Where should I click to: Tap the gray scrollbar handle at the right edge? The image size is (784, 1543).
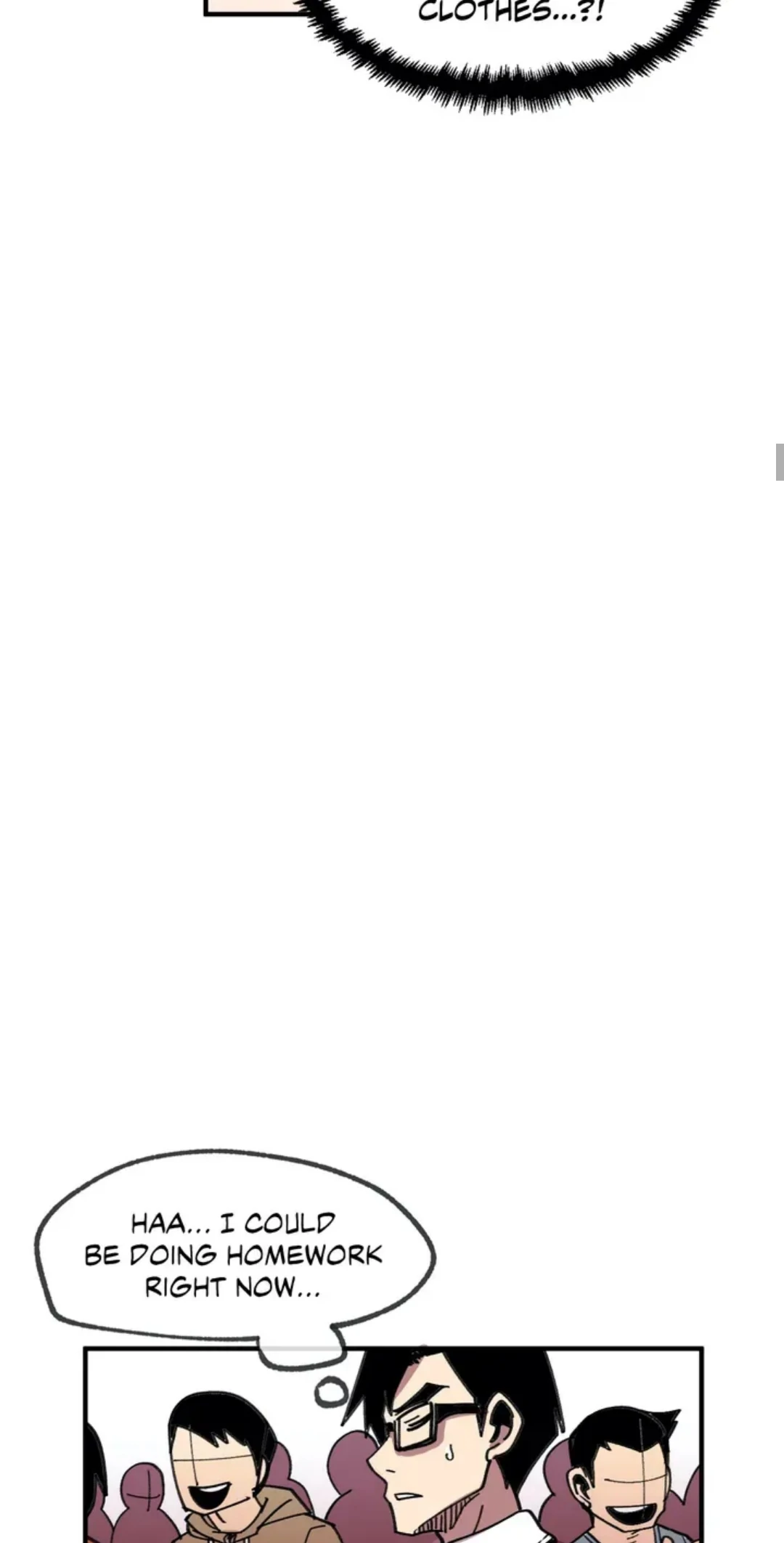(780, 463)
